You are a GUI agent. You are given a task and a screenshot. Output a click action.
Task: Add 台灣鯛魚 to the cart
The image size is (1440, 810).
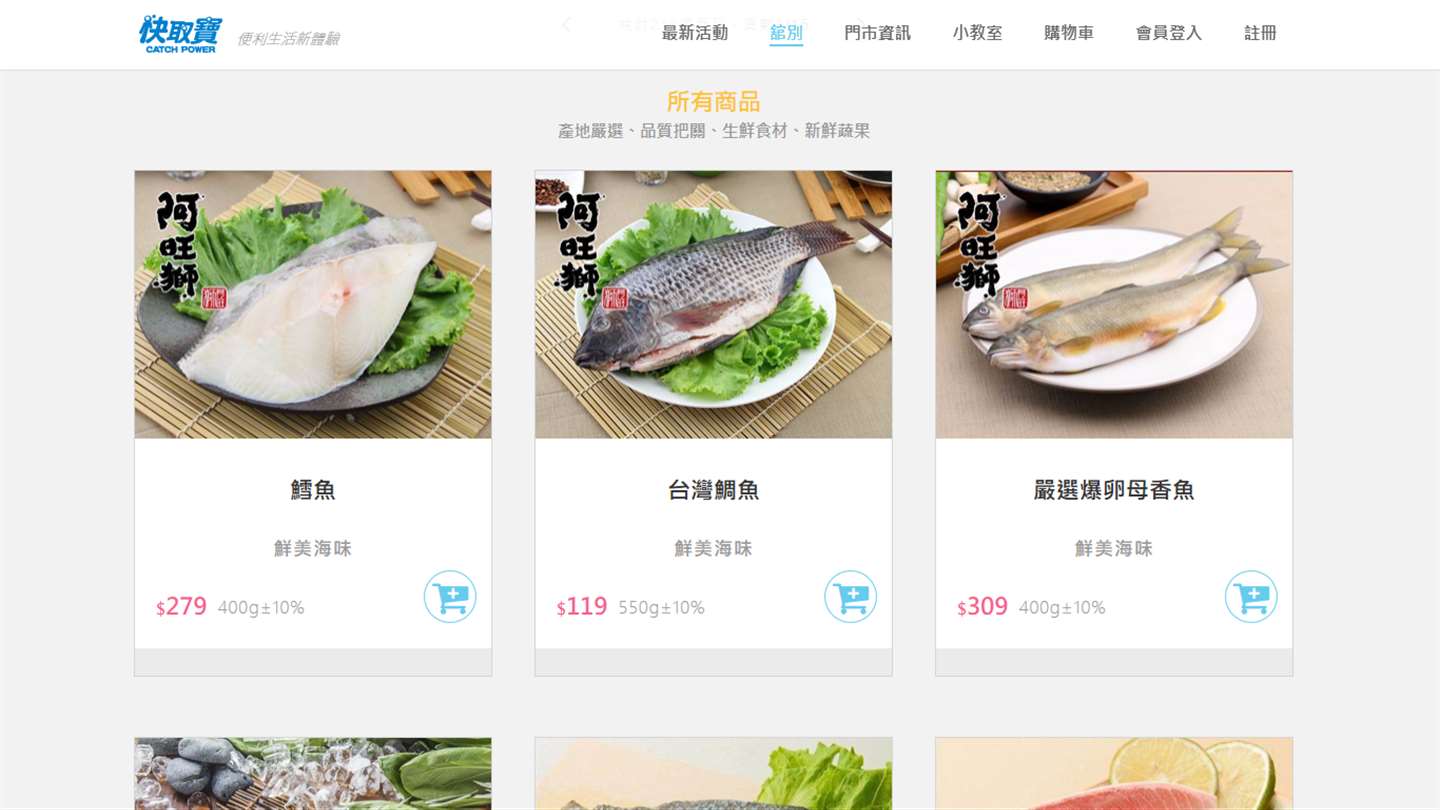(850, 597)
